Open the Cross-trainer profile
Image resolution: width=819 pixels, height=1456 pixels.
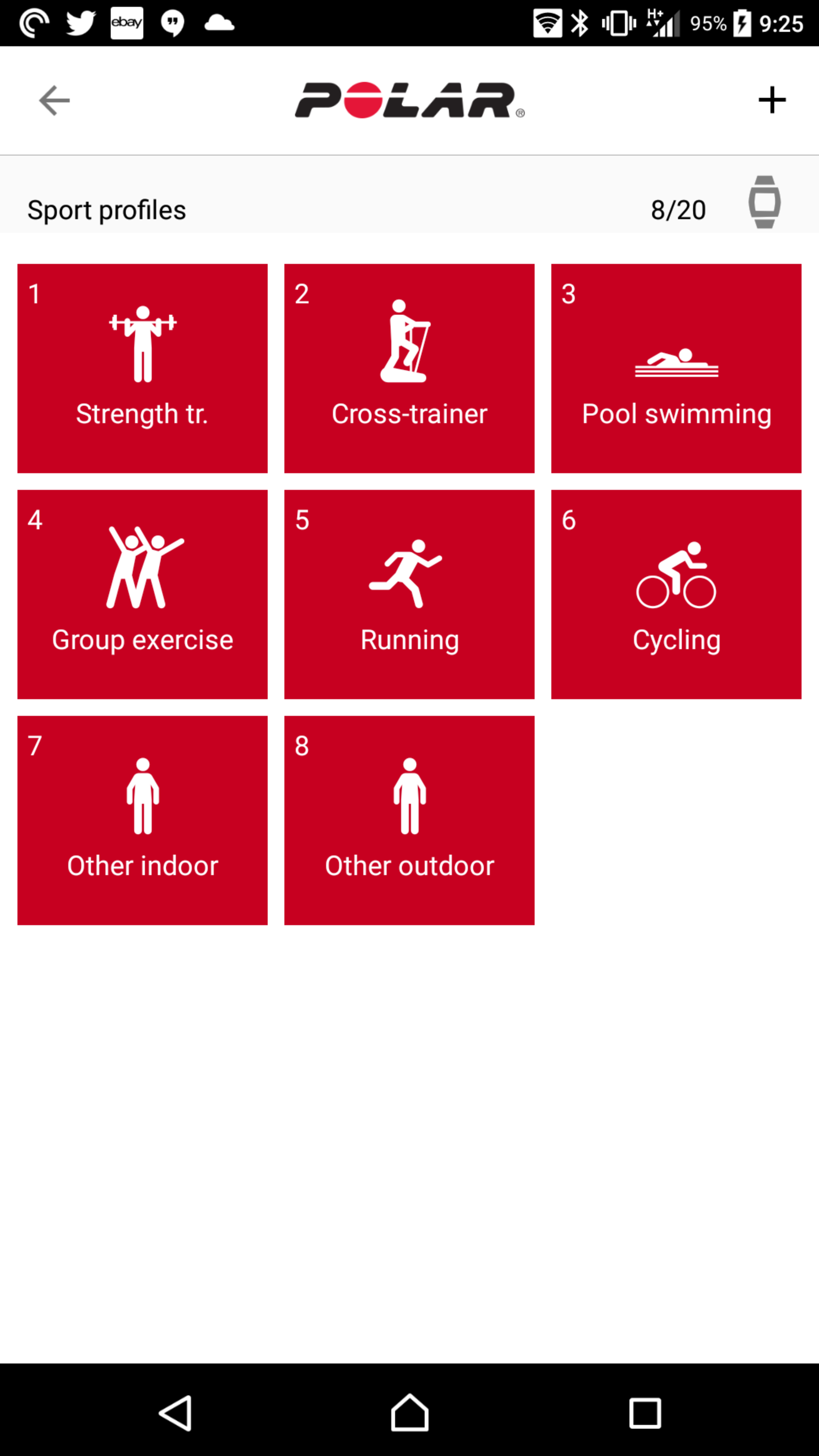[409, 369]
